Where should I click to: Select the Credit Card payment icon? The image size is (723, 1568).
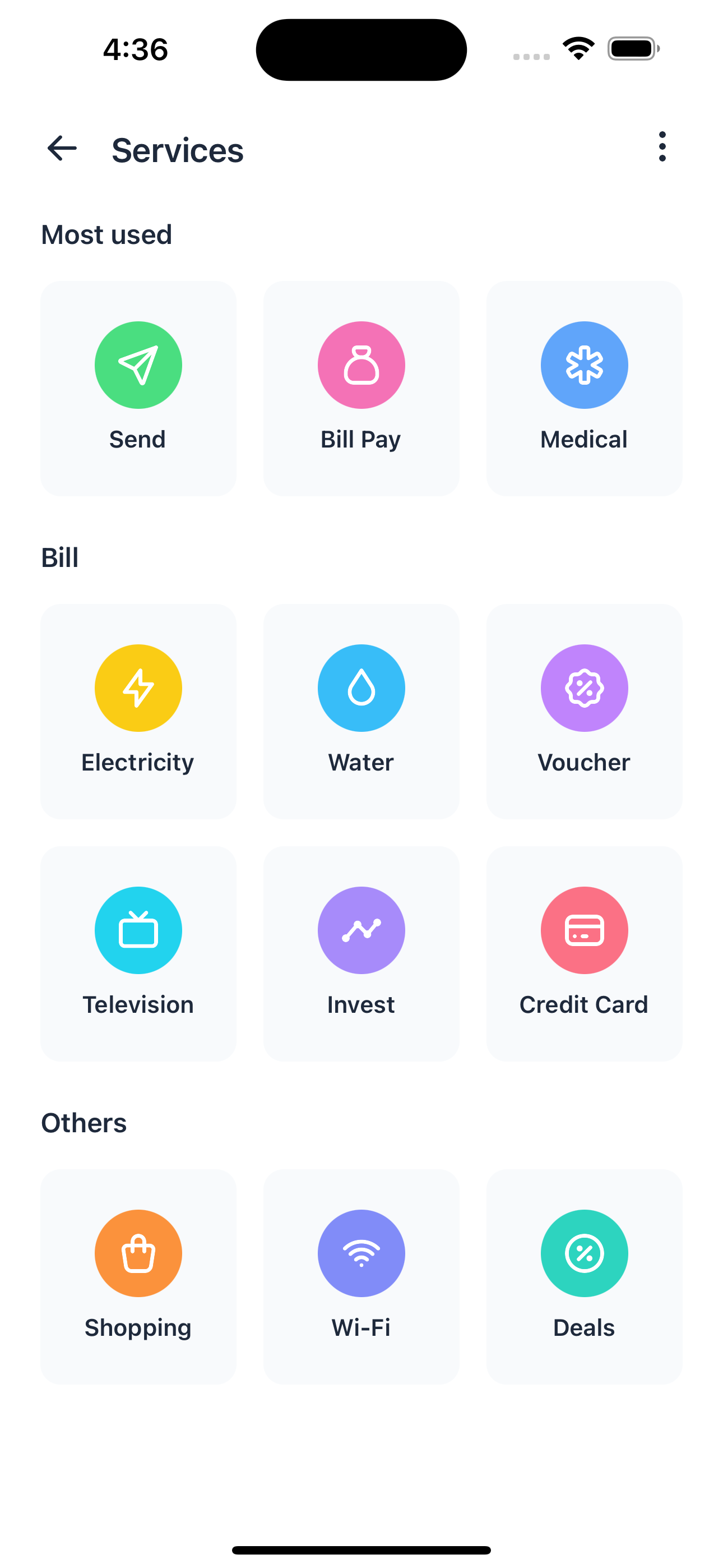pyautogui.click(x=583, y=929)
